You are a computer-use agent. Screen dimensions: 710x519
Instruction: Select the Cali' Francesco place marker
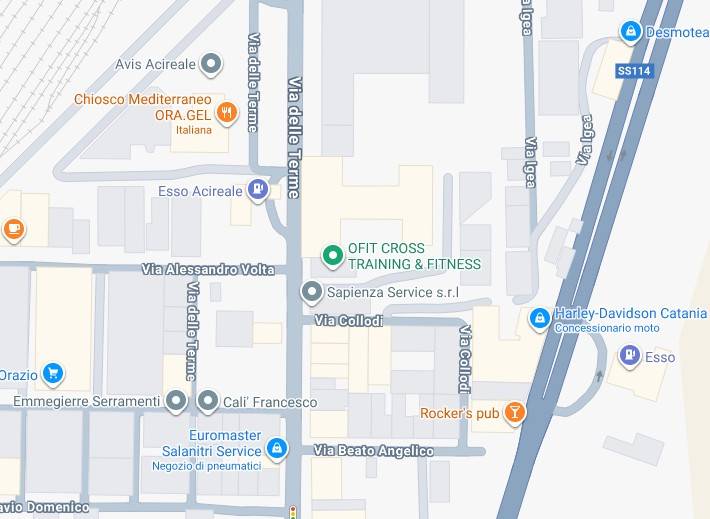coord(208,401)
